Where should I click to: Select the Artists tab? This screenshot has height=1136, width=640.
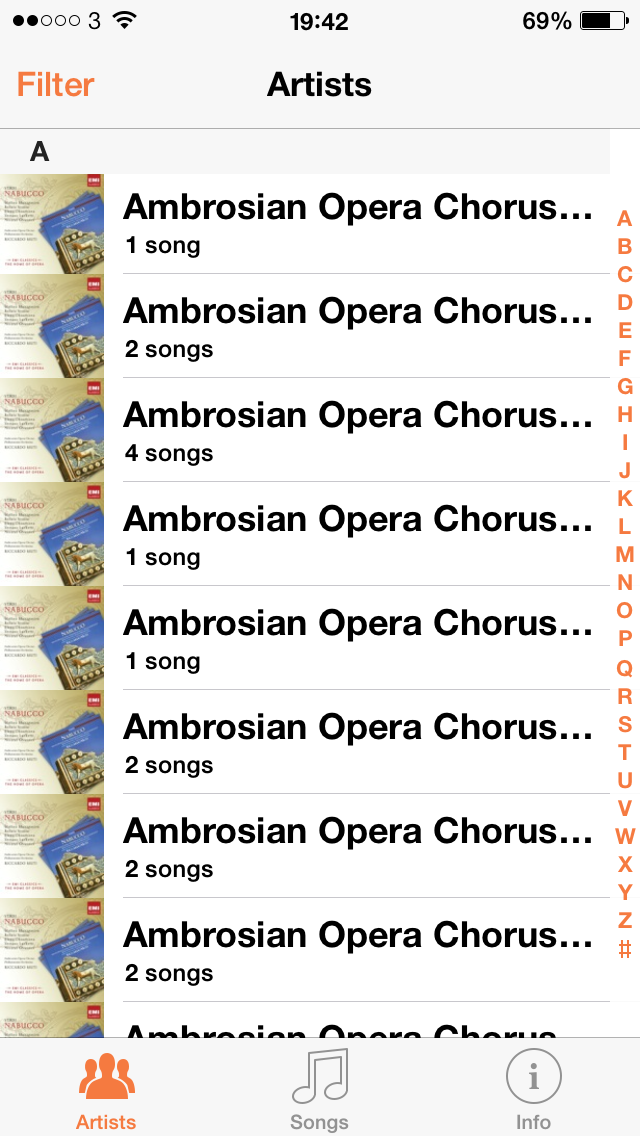(x=106, y=1089)
